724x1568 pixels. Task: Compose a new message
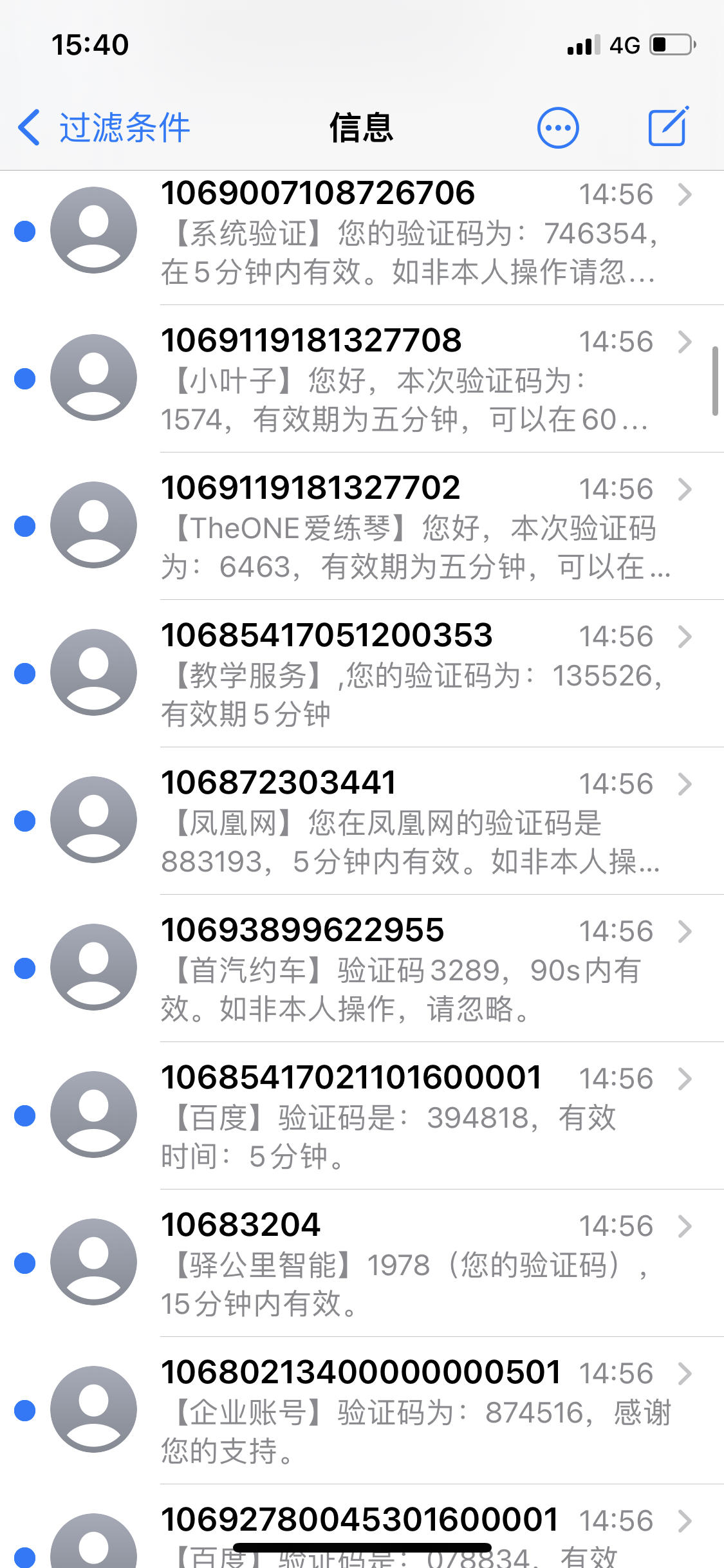click(668, 127)
